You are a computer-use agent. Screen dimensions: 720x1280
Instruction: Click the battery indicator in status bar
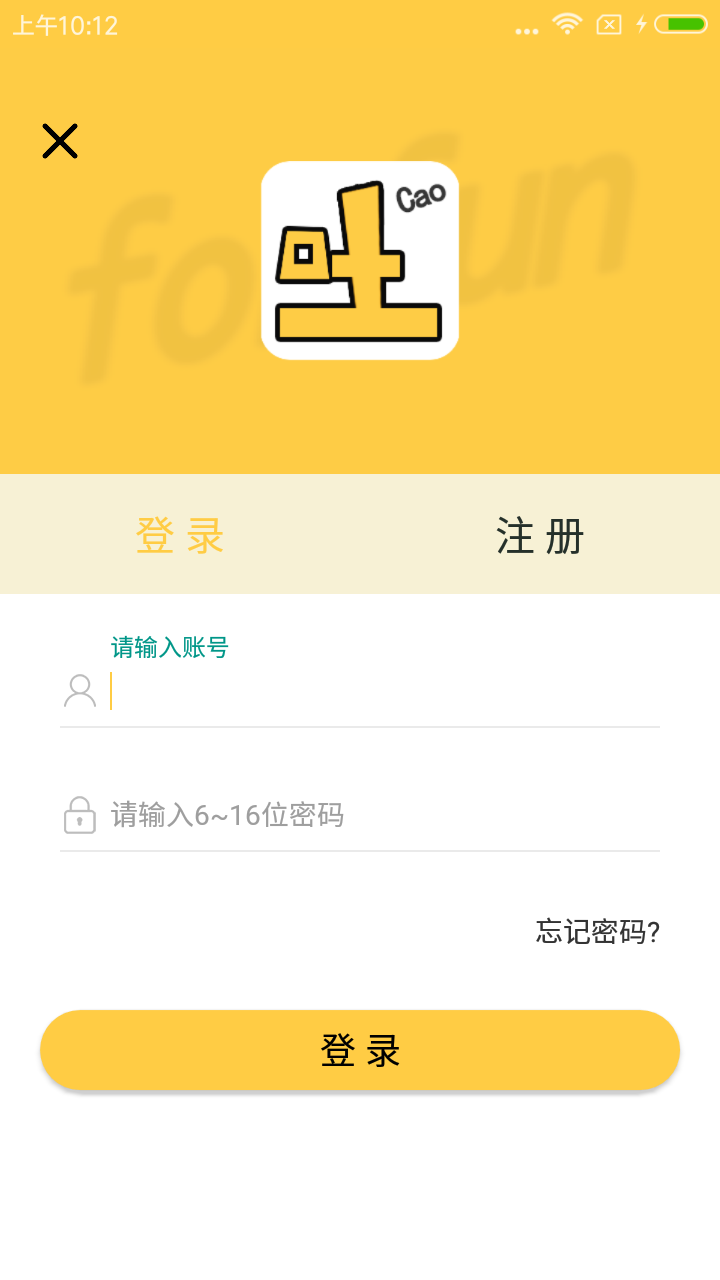pyautogui.click(x=681, y=25)
